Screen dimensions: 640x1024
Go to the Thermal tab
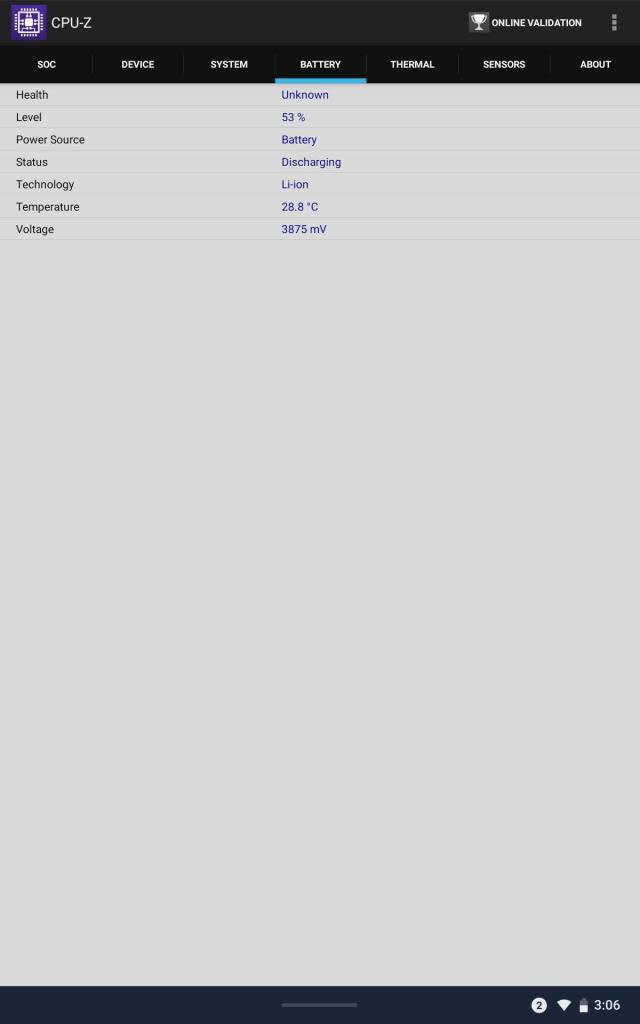(412, 64)
